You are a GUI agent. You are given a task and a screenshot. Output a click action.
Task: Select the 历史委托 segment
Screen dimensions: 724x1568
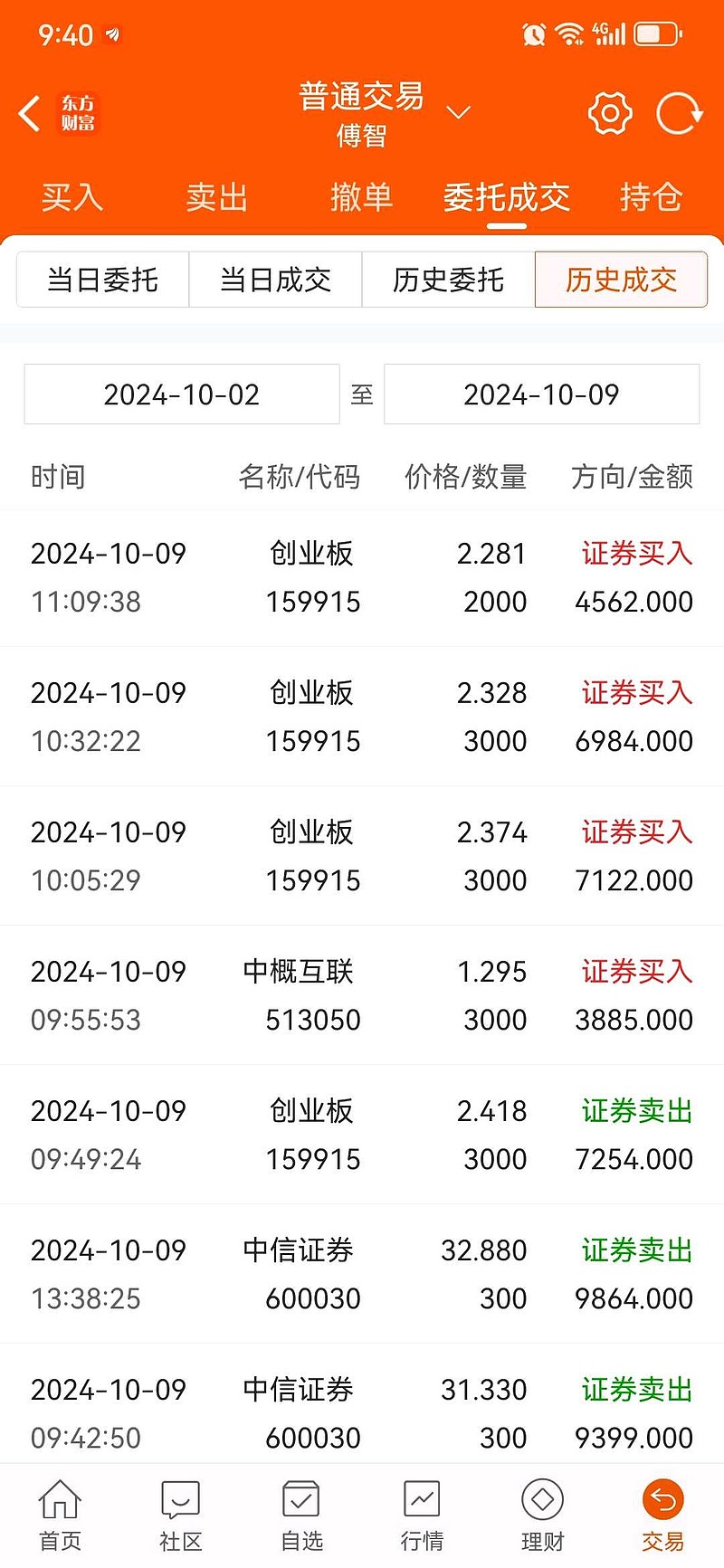[449, 280]
